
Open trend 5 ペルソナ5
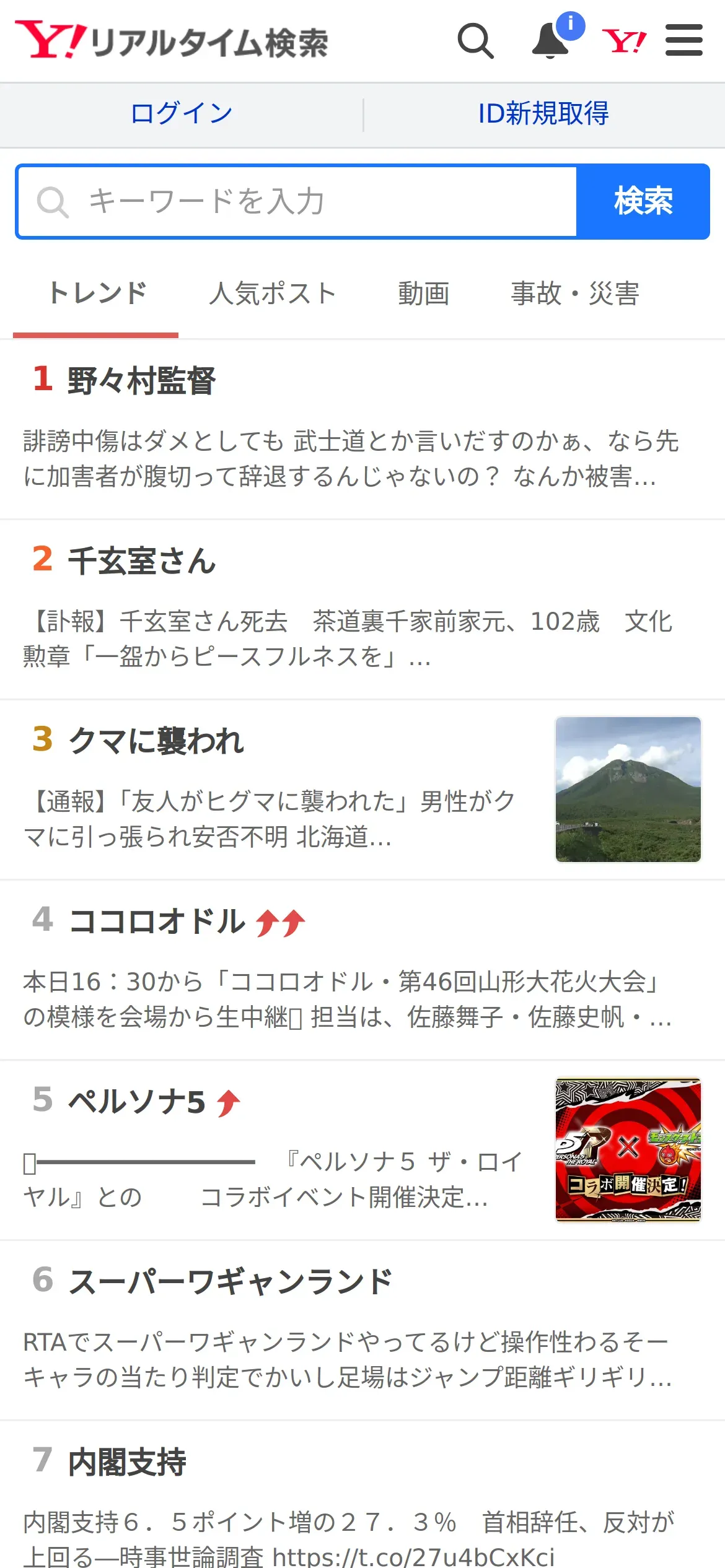click(x=362, y=1150)
